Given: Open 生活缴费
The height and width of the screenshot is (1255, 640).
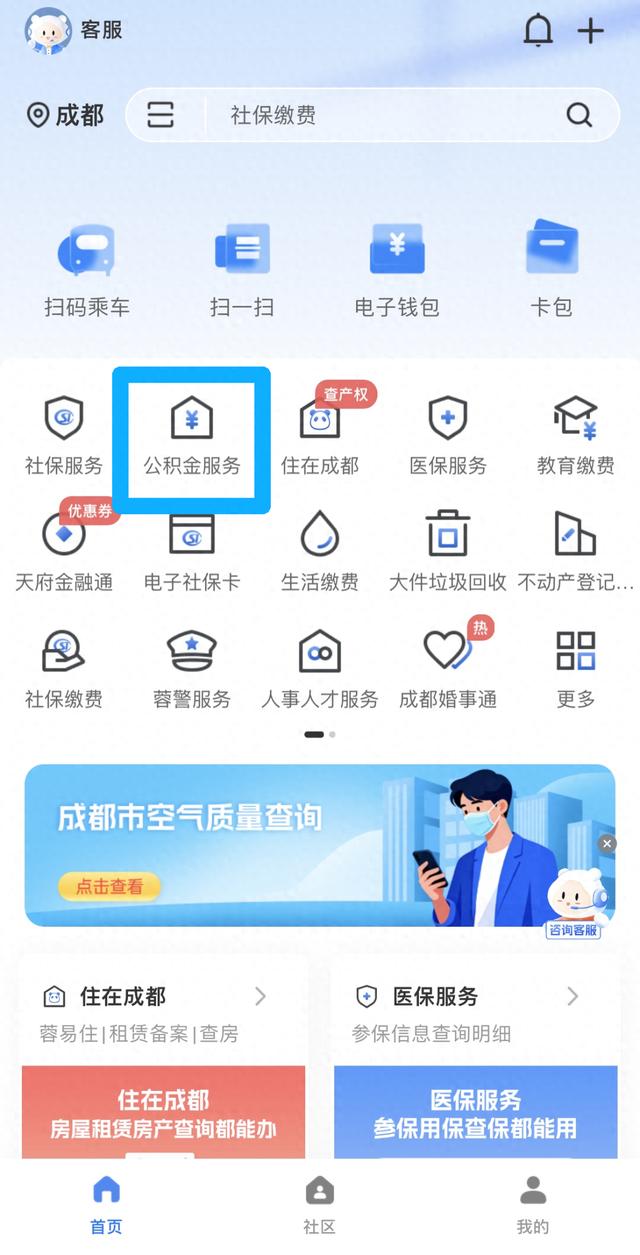Looking at the screenshot, I should coord(320,552).
